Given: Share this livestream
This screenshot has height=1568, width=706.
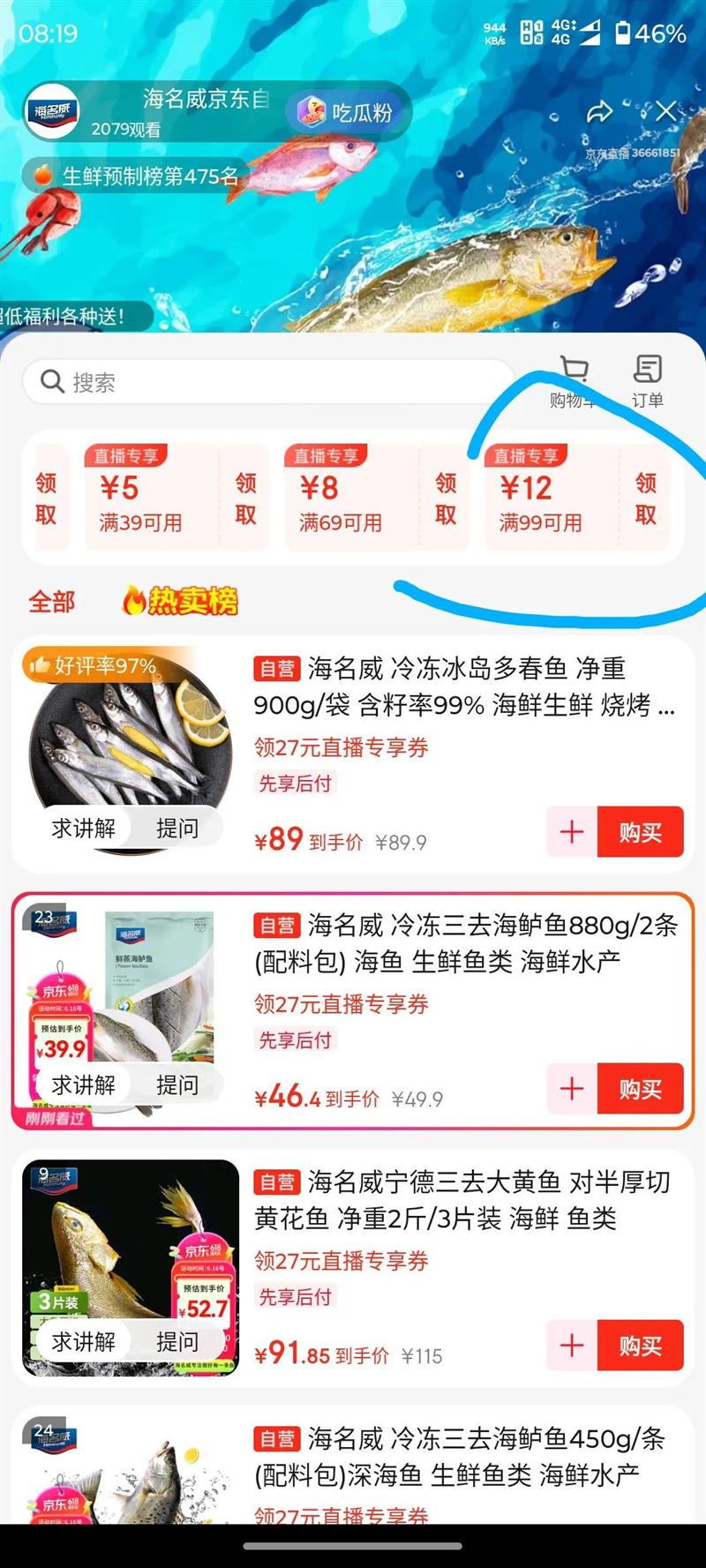Looking at the screenshot, I should 600,112.
